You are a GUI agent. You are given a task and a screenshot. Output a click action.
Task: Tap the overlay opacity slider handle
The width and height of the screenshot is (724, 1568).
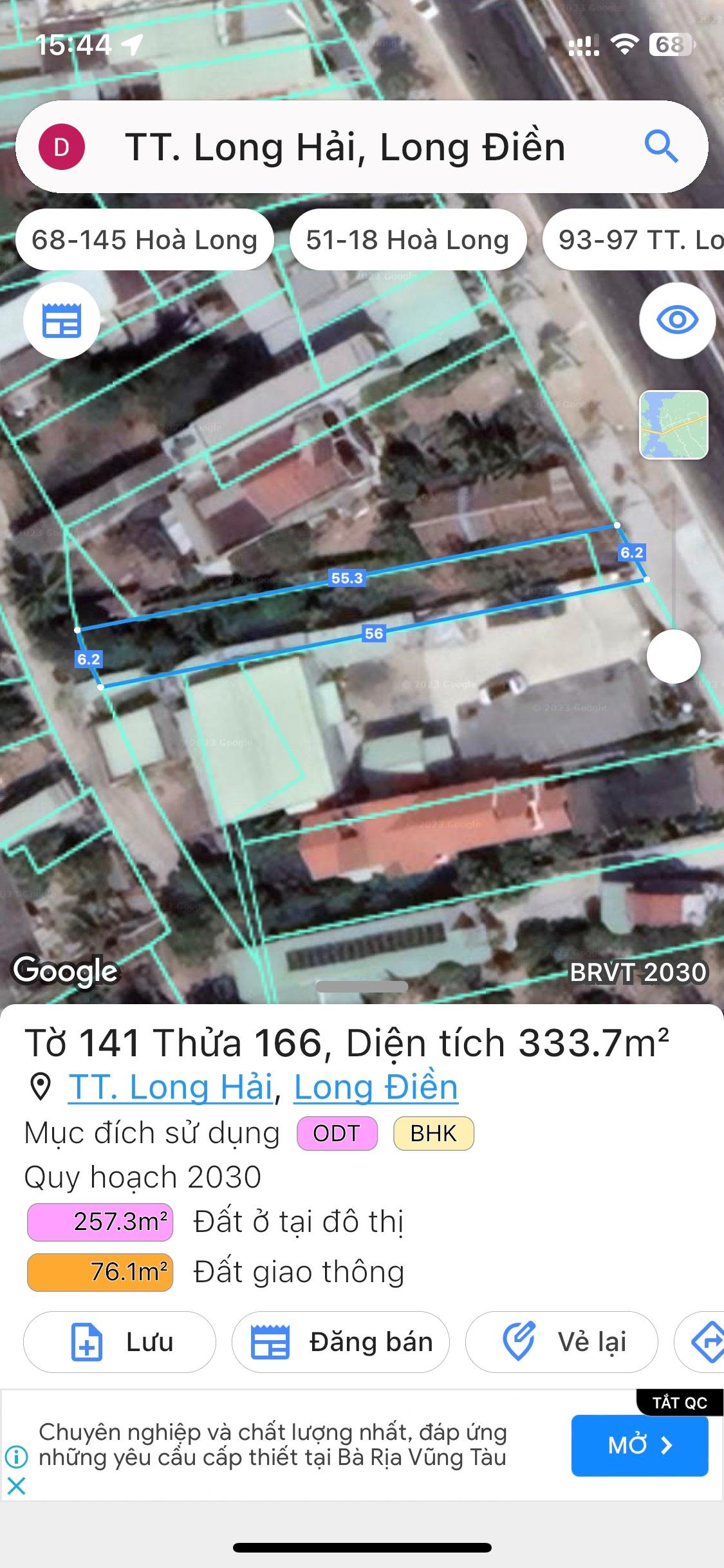click(674, 657)
